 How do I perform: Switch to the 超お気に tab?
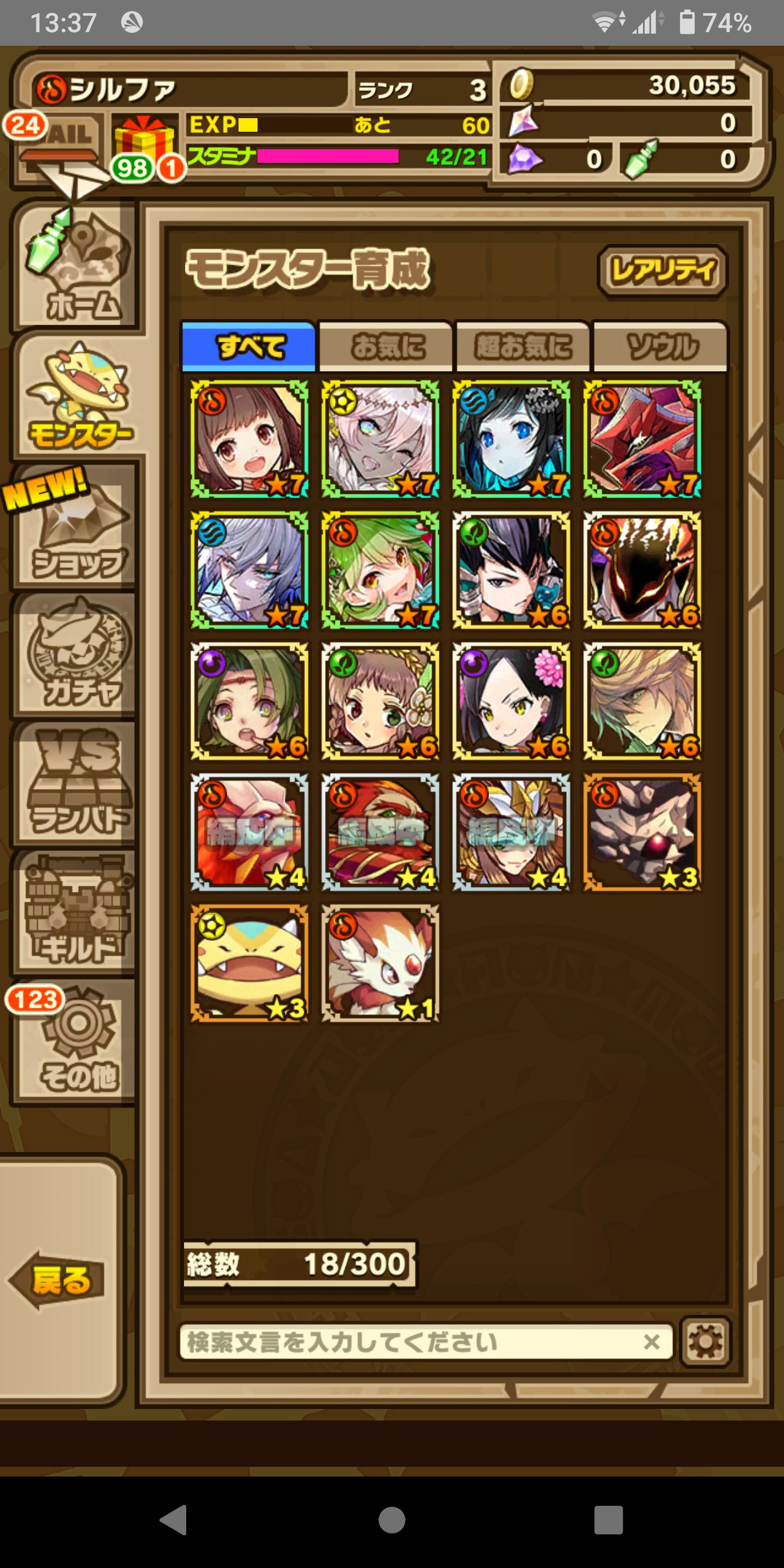(x=523, y=346)
